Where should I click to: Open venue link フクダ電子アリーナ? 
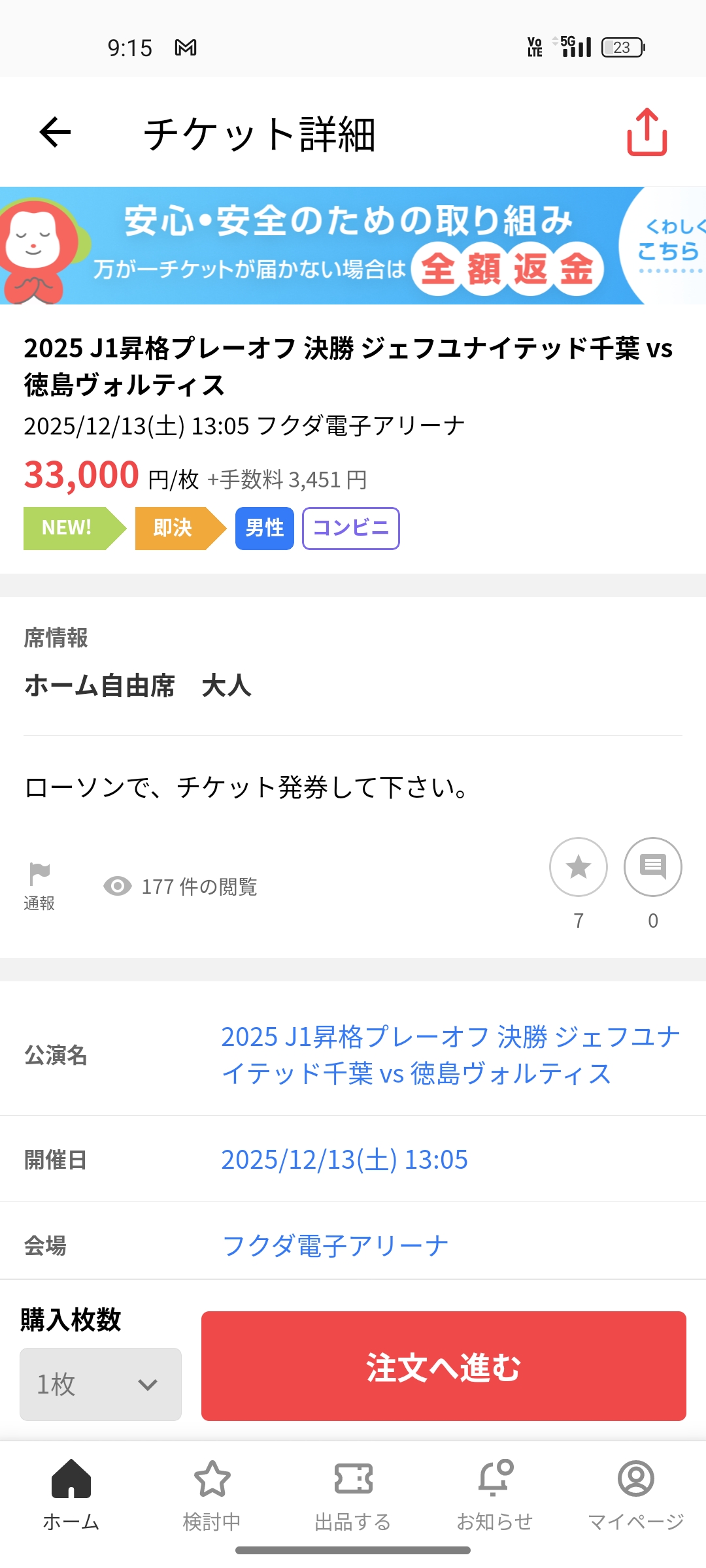click(x=335, y=1245)
